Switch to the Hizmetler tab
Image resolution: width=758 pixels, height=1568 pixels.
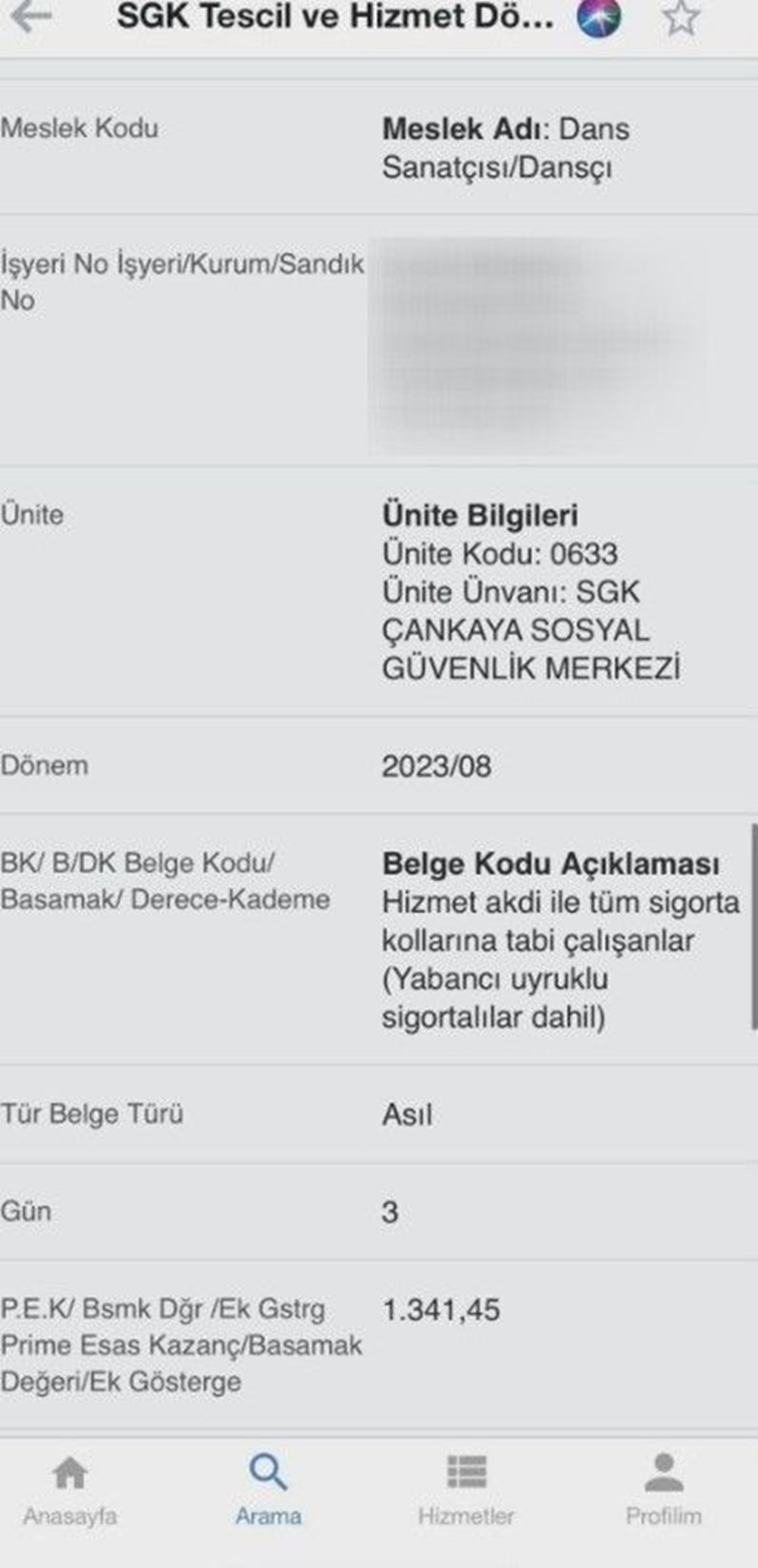pyautogui.click(x=466, y=1489)
